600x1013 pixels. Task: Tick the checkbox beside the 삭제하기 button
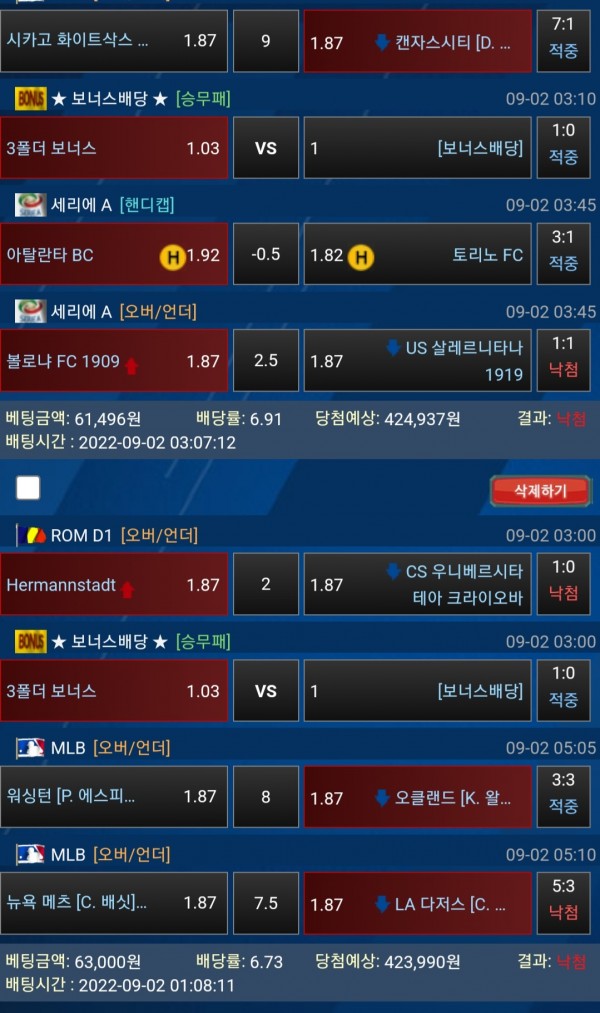click(x=28, y=488)
